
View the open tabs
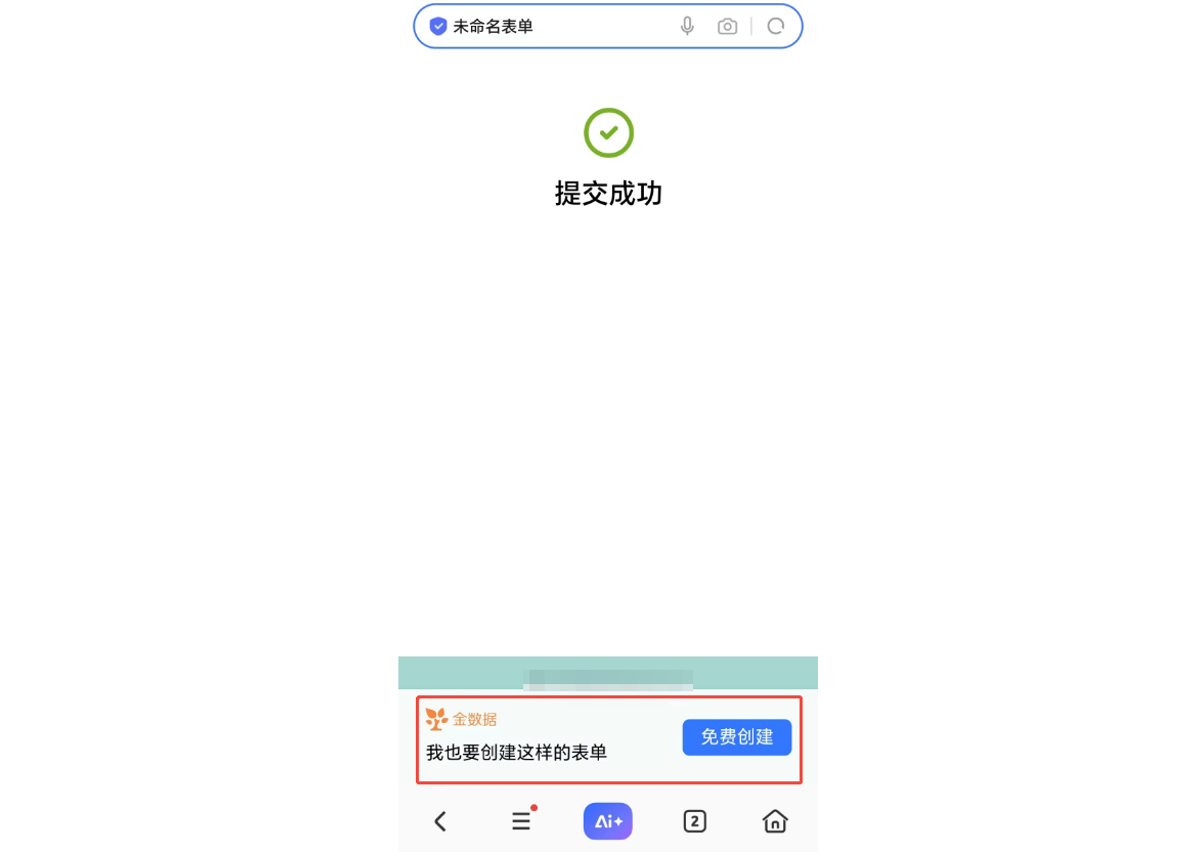click(x=694, y=821)
